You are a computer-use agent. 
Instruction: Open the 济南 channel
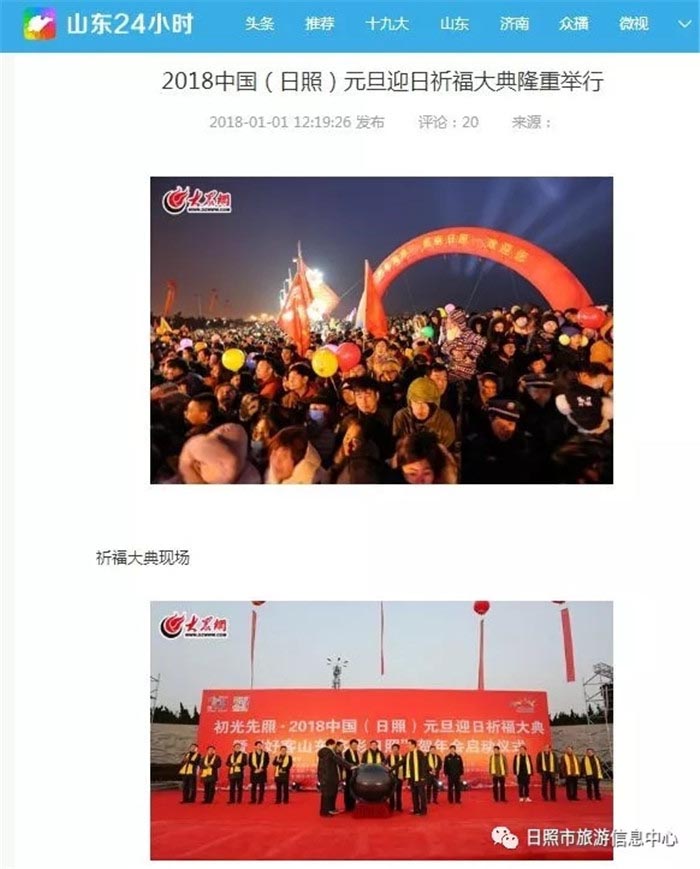pyautogui.click(x=514, y=24)
